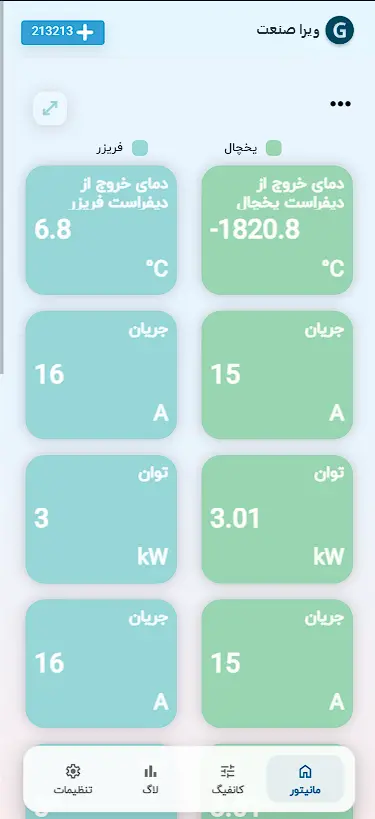
Task: Go to the تنظیمات tab
Action: tap(73, 779)
